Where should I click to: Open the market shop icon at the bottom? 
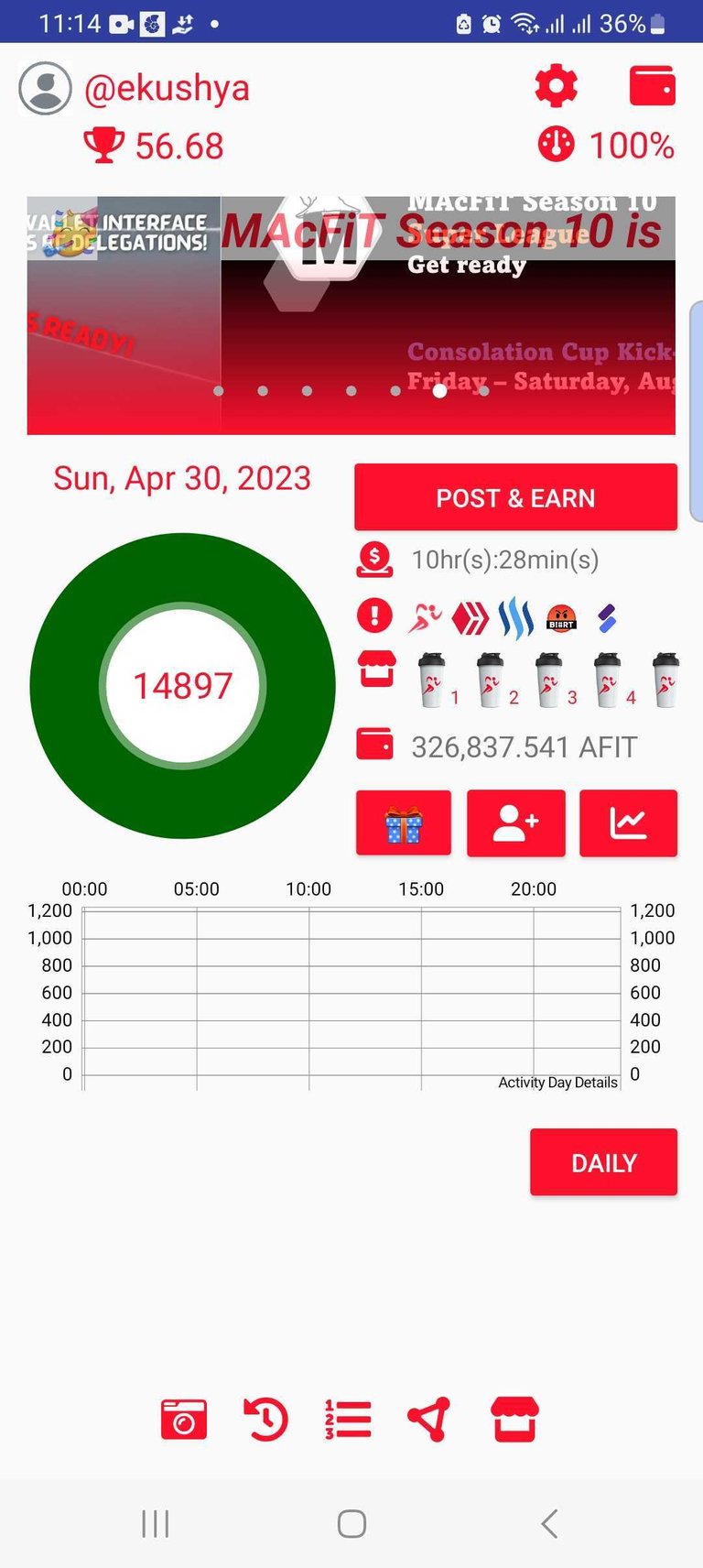point(515,1420)
